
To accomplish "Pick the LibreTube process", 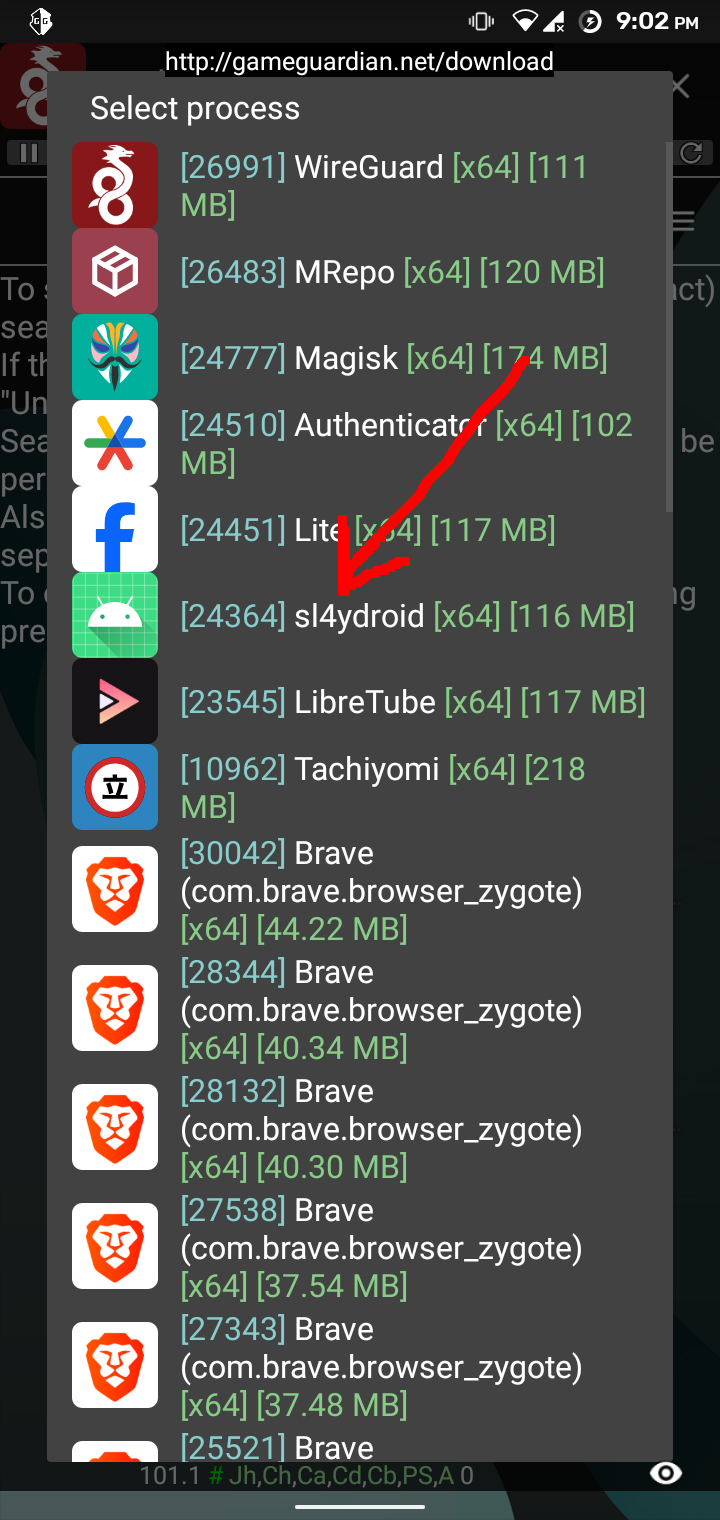I will point(360,701).
